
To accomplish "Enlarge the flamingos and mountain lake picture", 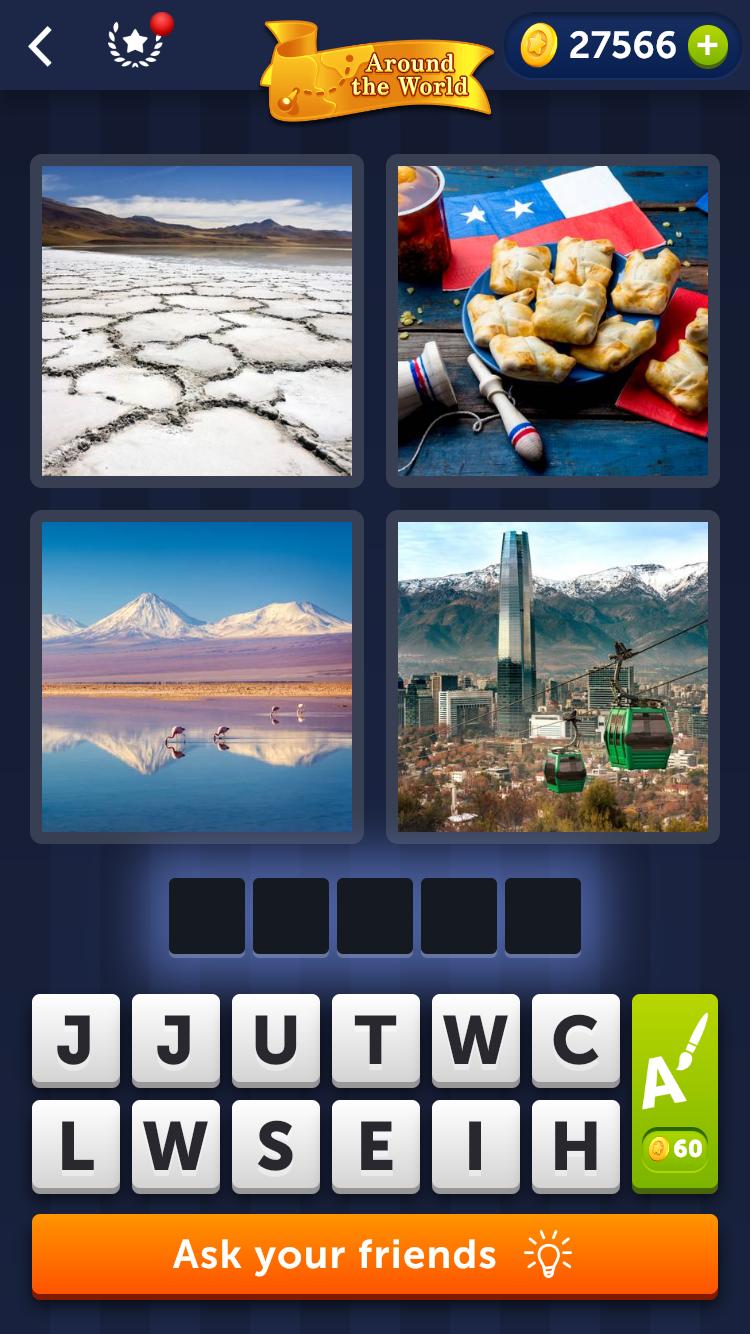I will (197, 677).
